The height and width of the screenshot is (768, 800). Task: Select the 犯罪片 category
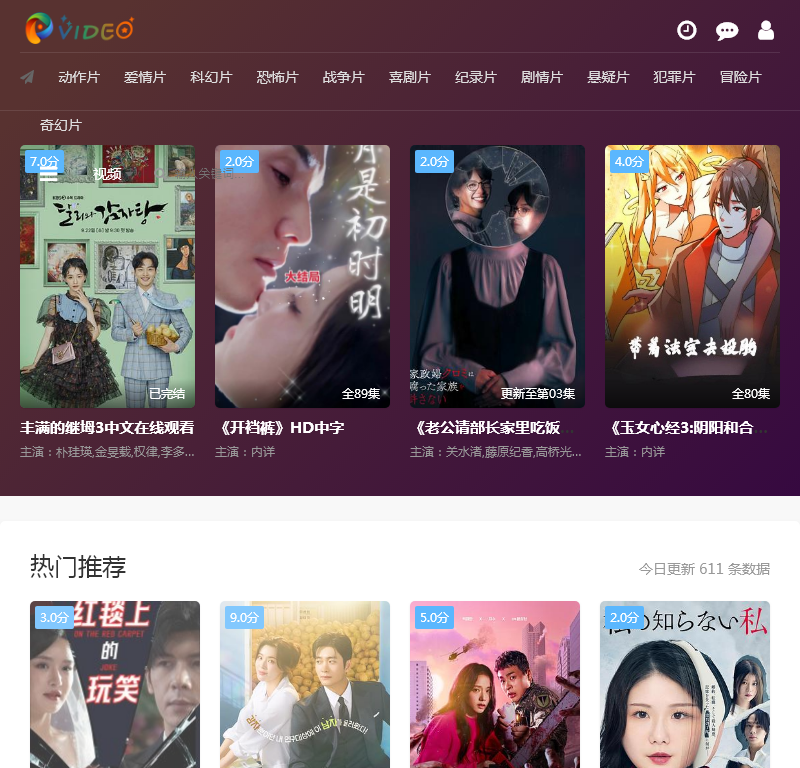click(x=674, y=77)
